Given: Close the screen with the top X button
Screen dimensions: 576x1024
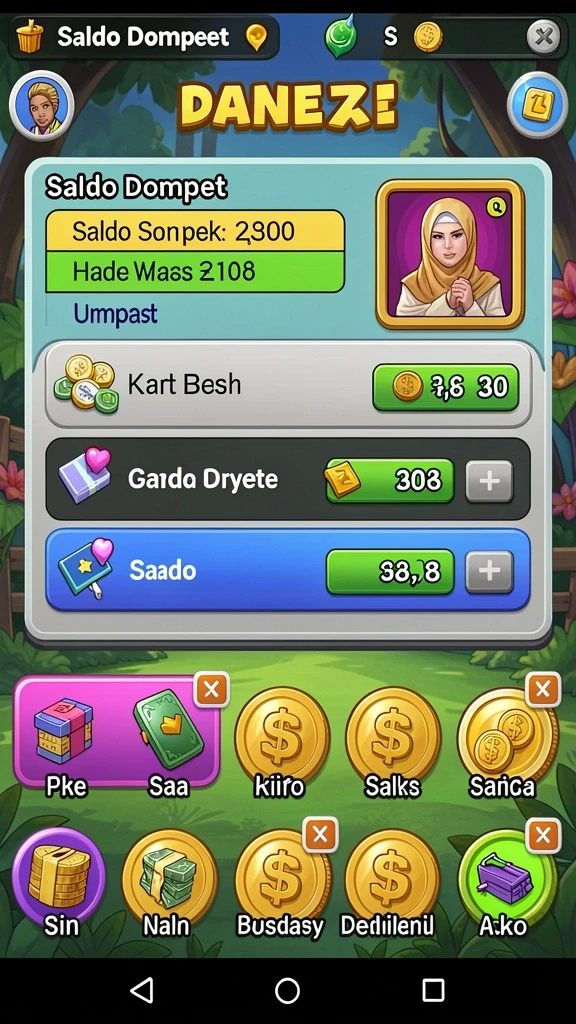Looking at the screenshot, I should [x=543, y=37].
